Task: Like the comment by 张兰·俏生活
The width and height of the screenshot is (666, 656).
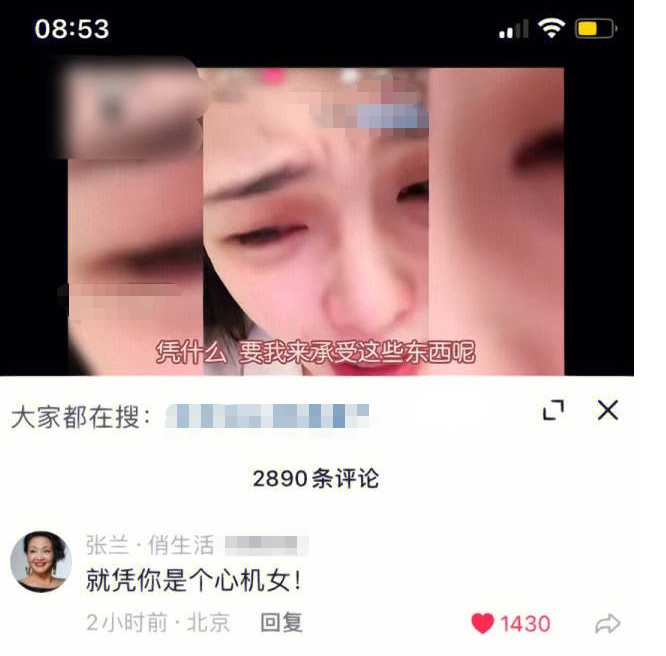Action: 483,624
